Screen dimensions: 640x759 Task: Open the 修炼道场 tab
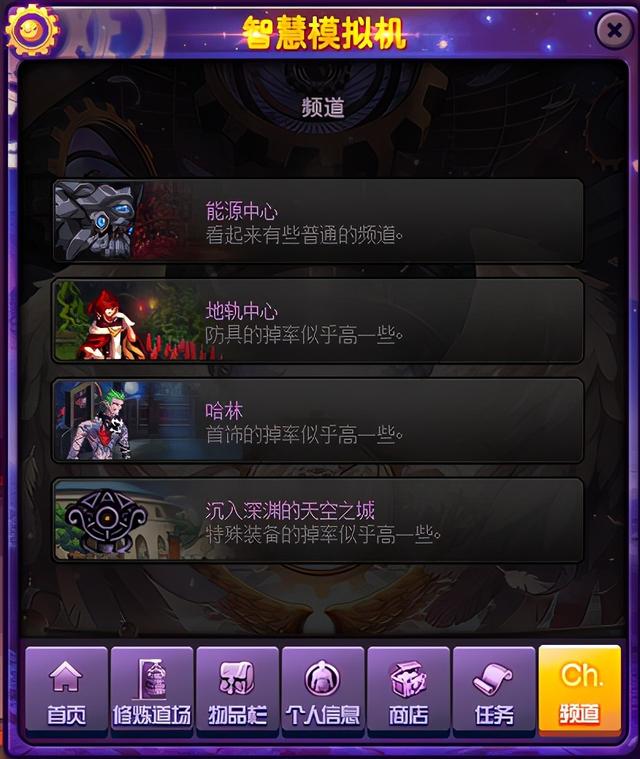(x=152, y=692)
